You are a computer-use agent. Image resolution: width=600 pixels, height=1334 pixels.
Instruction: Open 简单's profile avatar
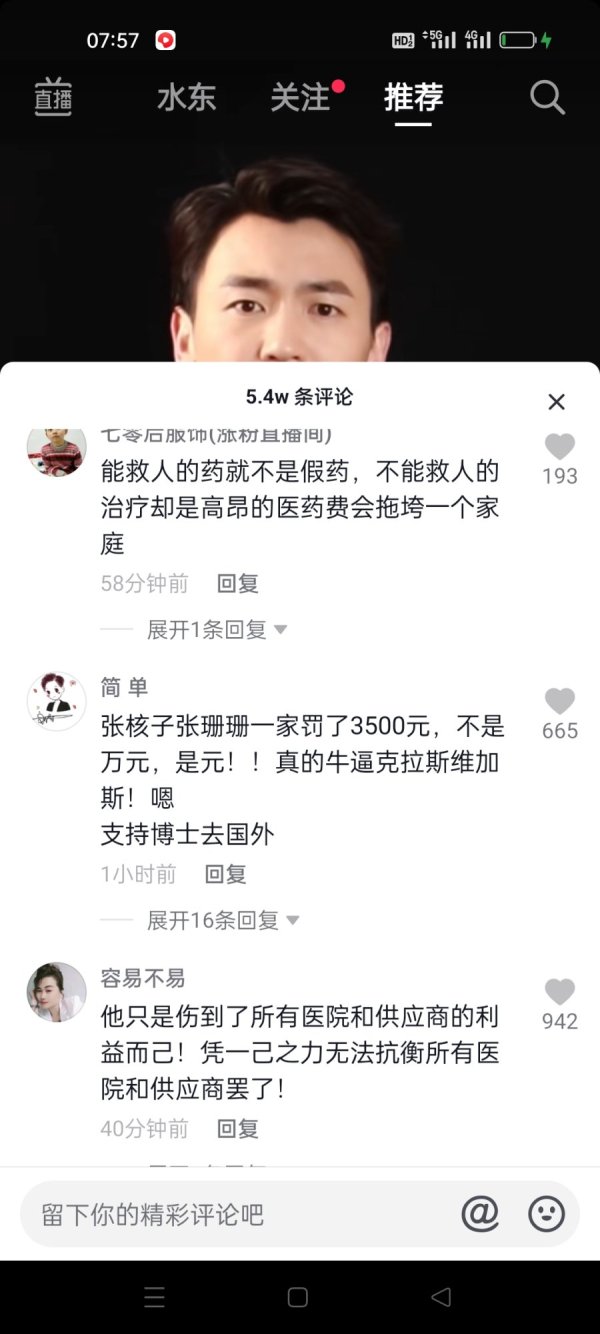pyautogui.click(x=56, y=701)
